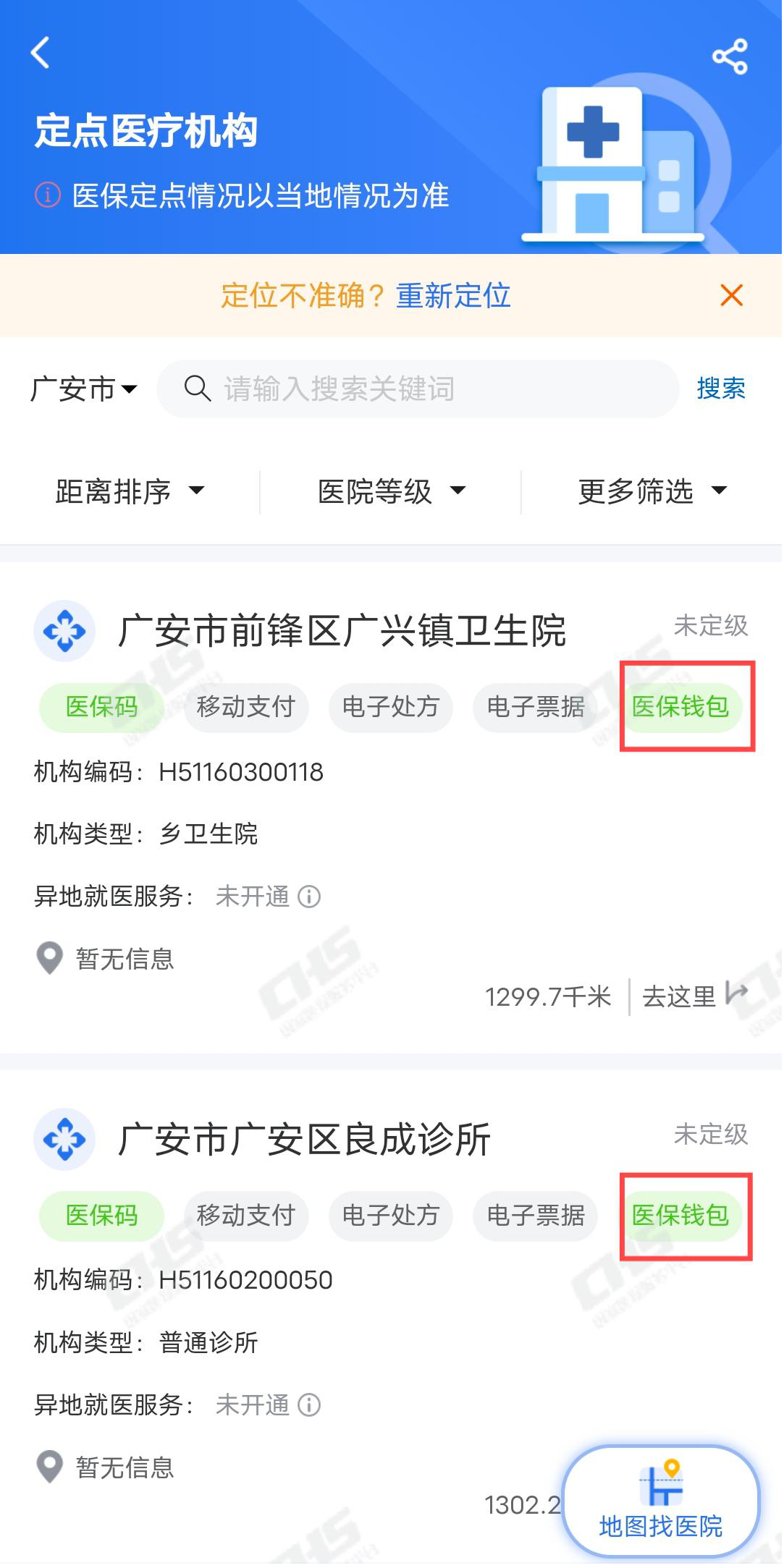Viewport: 784px width, 1568px height.
Task: Go back using the top-left arrow
Action: coord(41,53)
